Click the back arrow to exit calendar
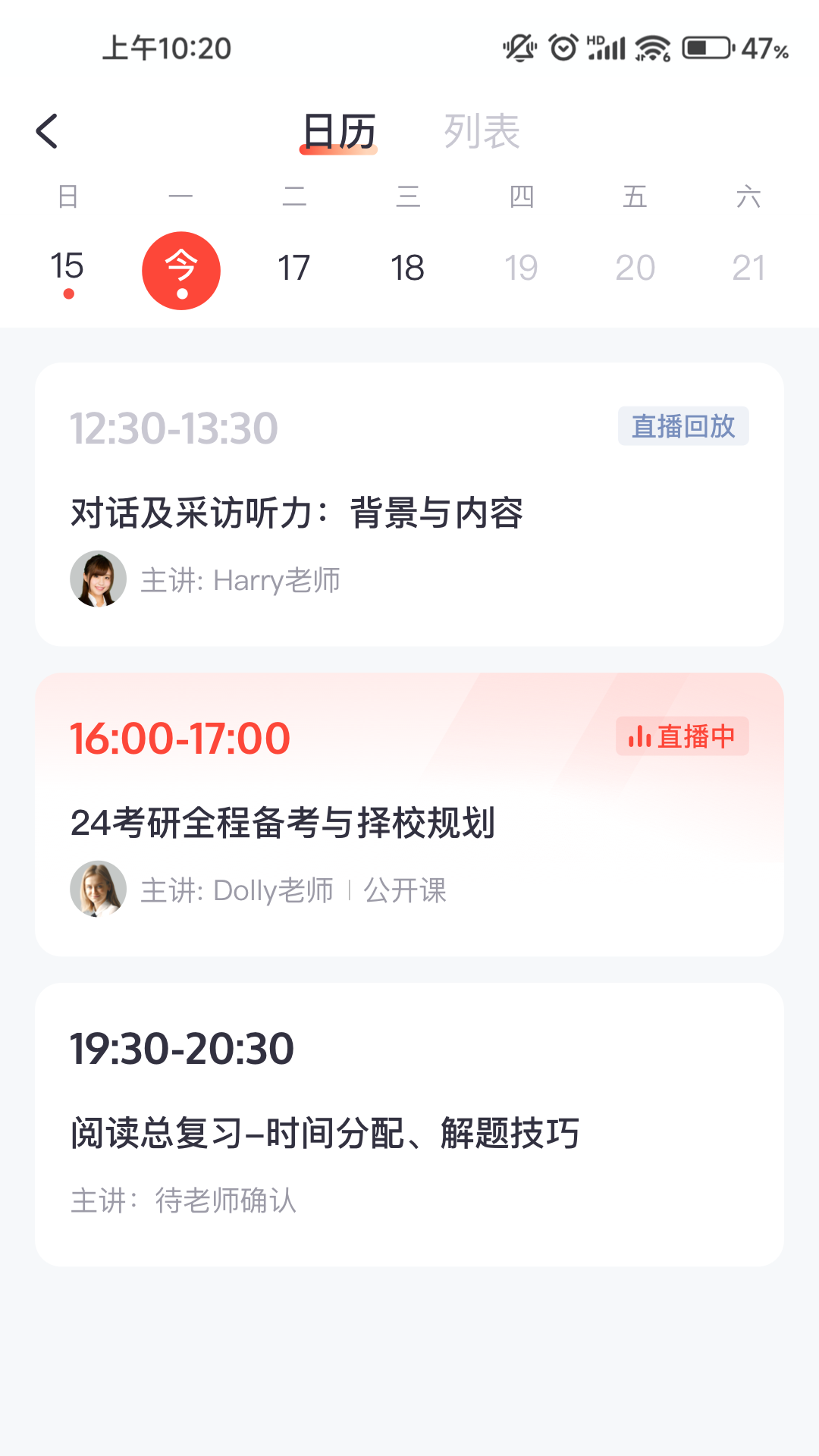 pyautogui.click(x=47, y=130)
